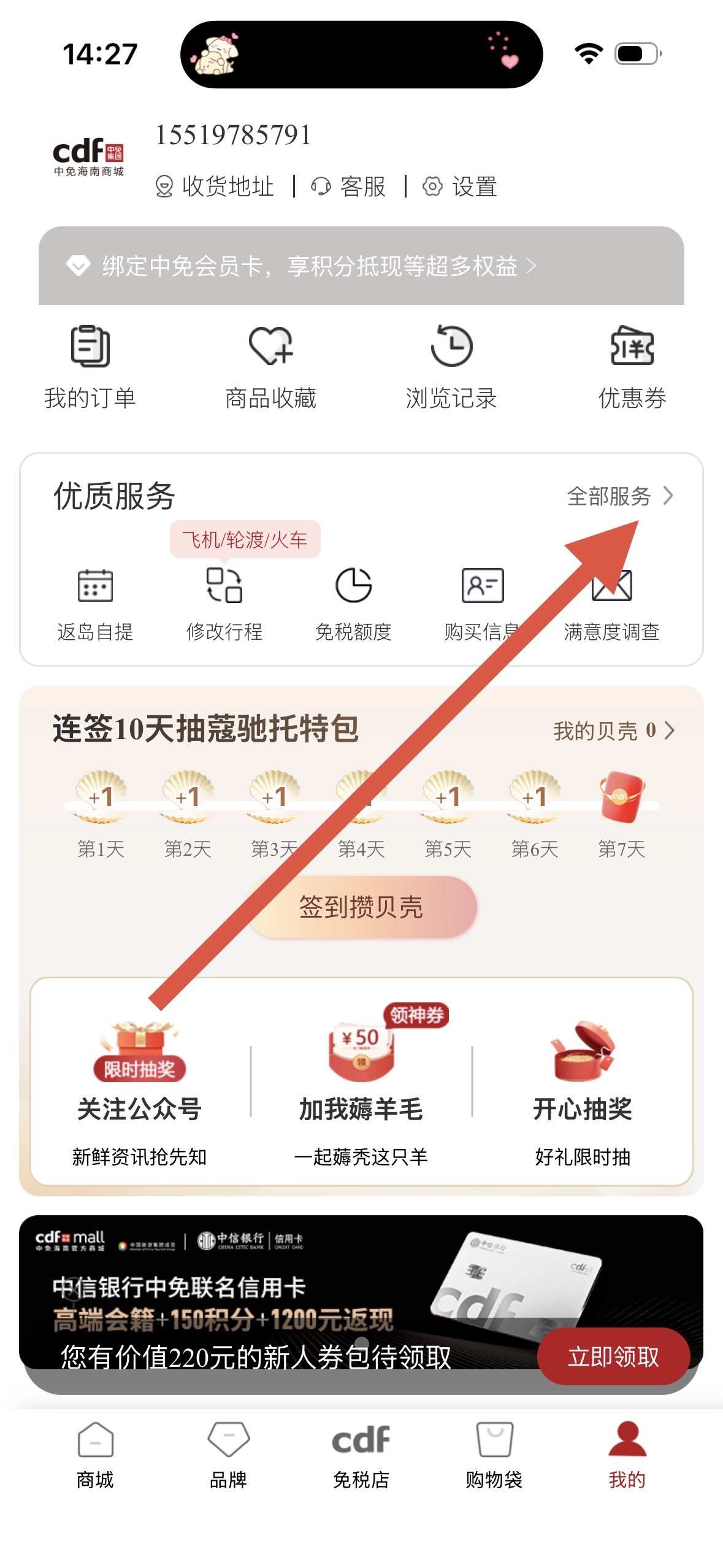
Task: Expand 全部服务 all services
Action: (x=619, y=496)
